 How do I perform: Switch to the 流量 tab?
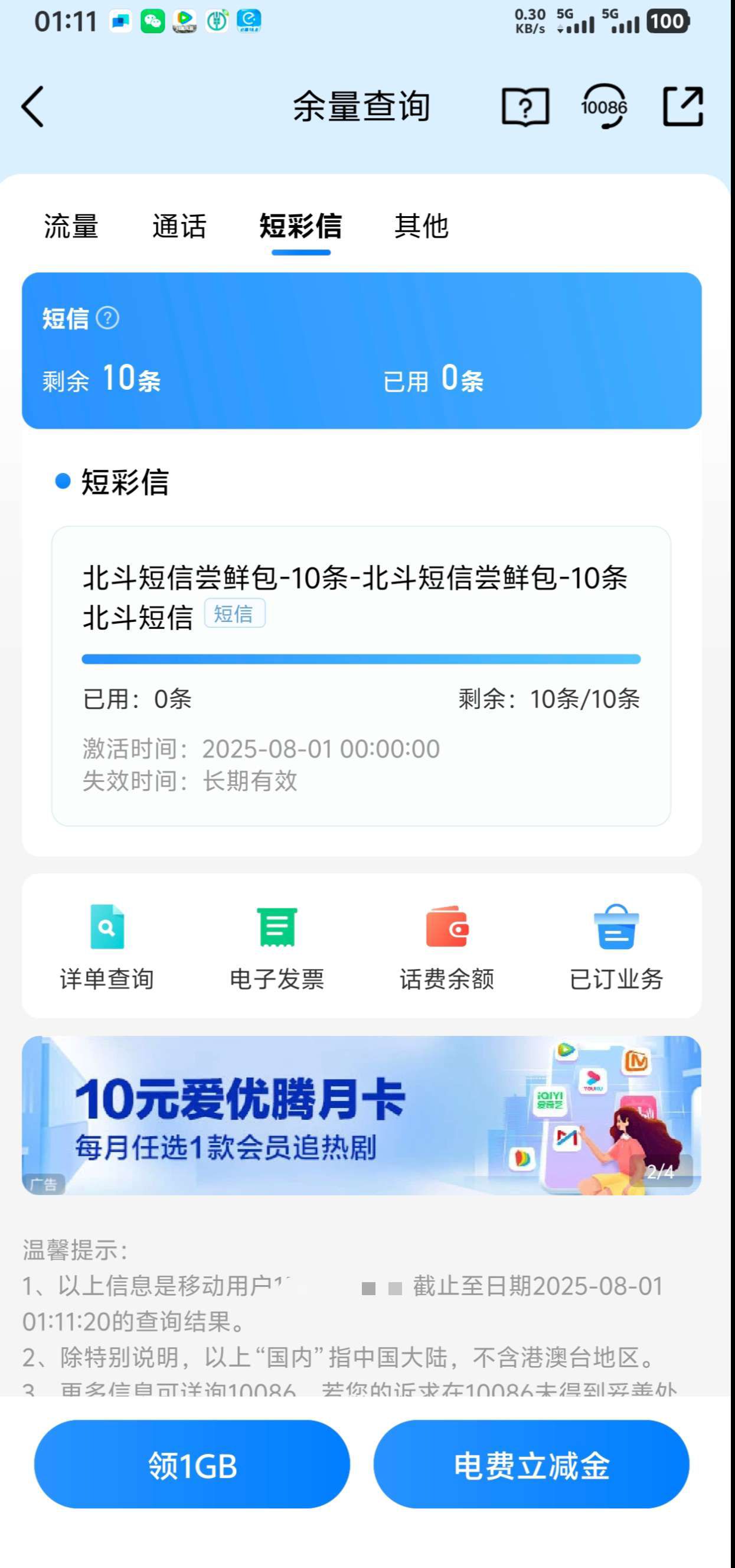coord(71,226)
